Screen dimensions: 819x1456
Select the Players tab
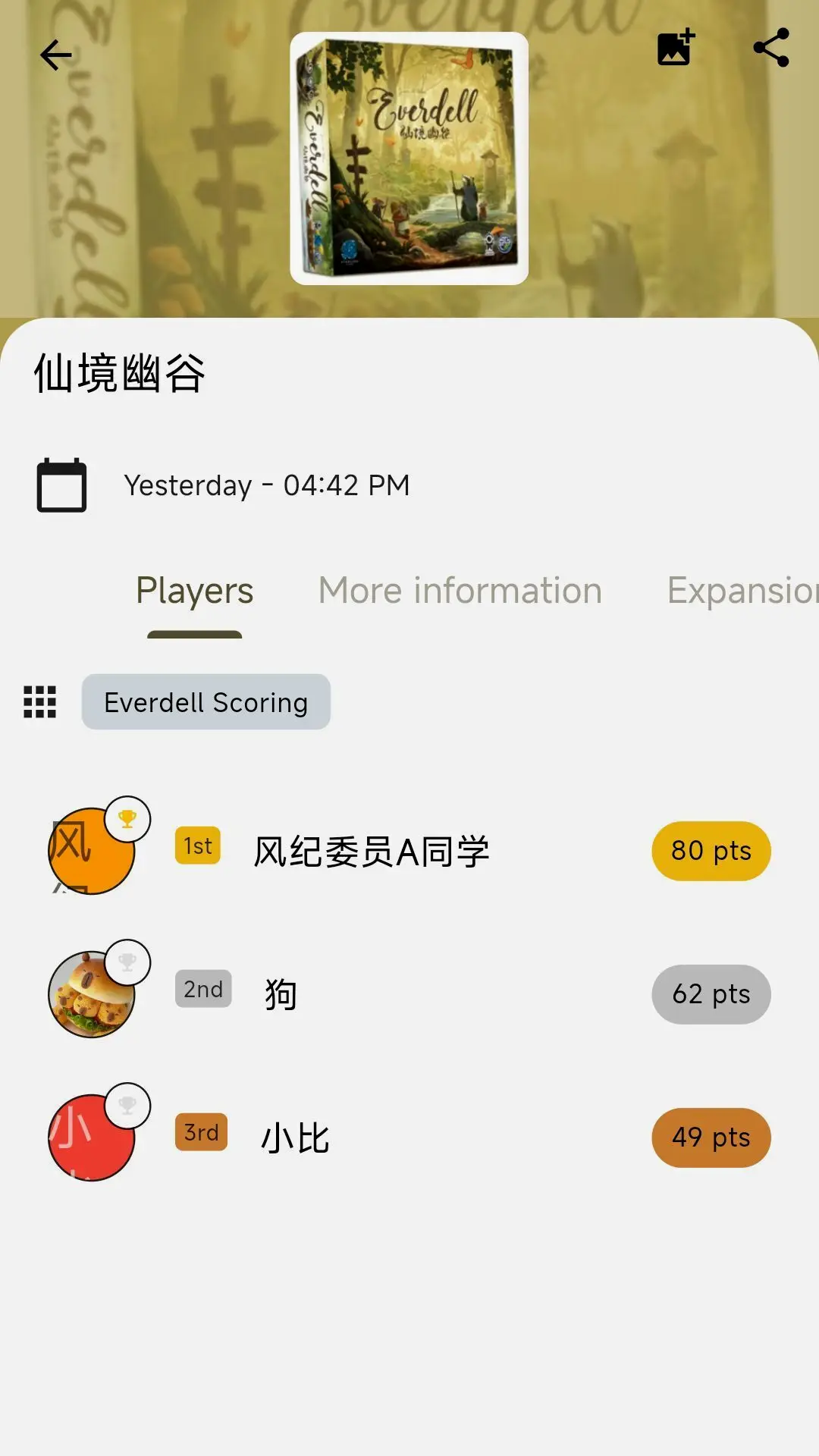[194, 591]
